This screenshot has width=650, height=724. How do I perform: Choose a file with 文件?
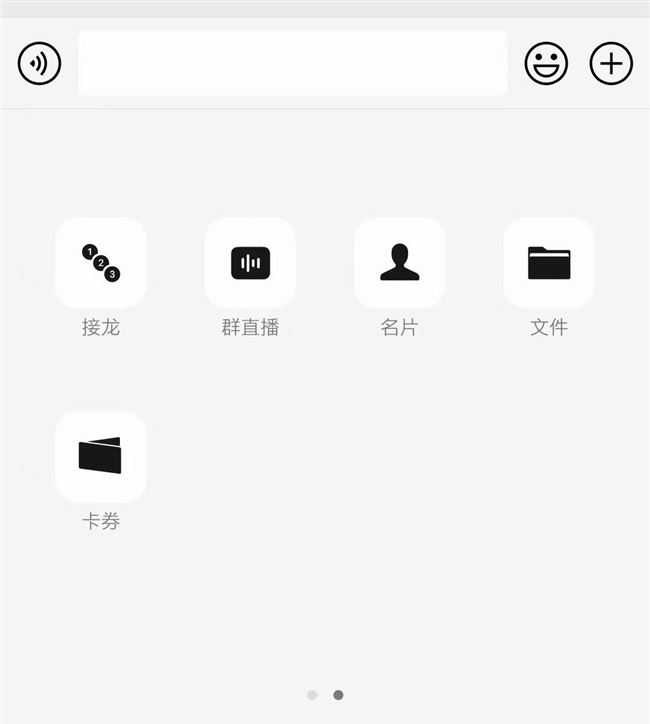pyautogui.click(x=549, y=263)
